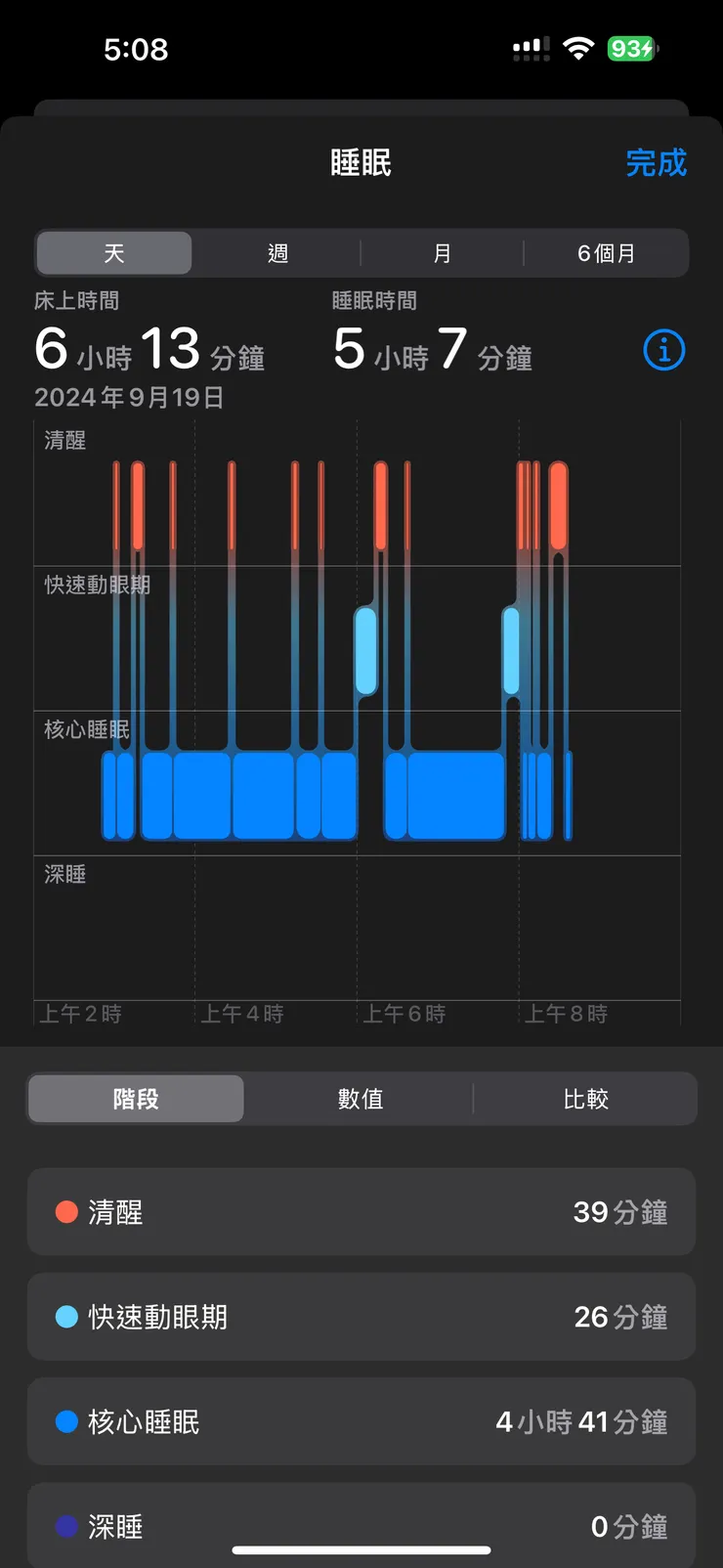The image size is (723, 1568).
Task: Keep the 階段 segment selected
Action: click(136, 1098)
